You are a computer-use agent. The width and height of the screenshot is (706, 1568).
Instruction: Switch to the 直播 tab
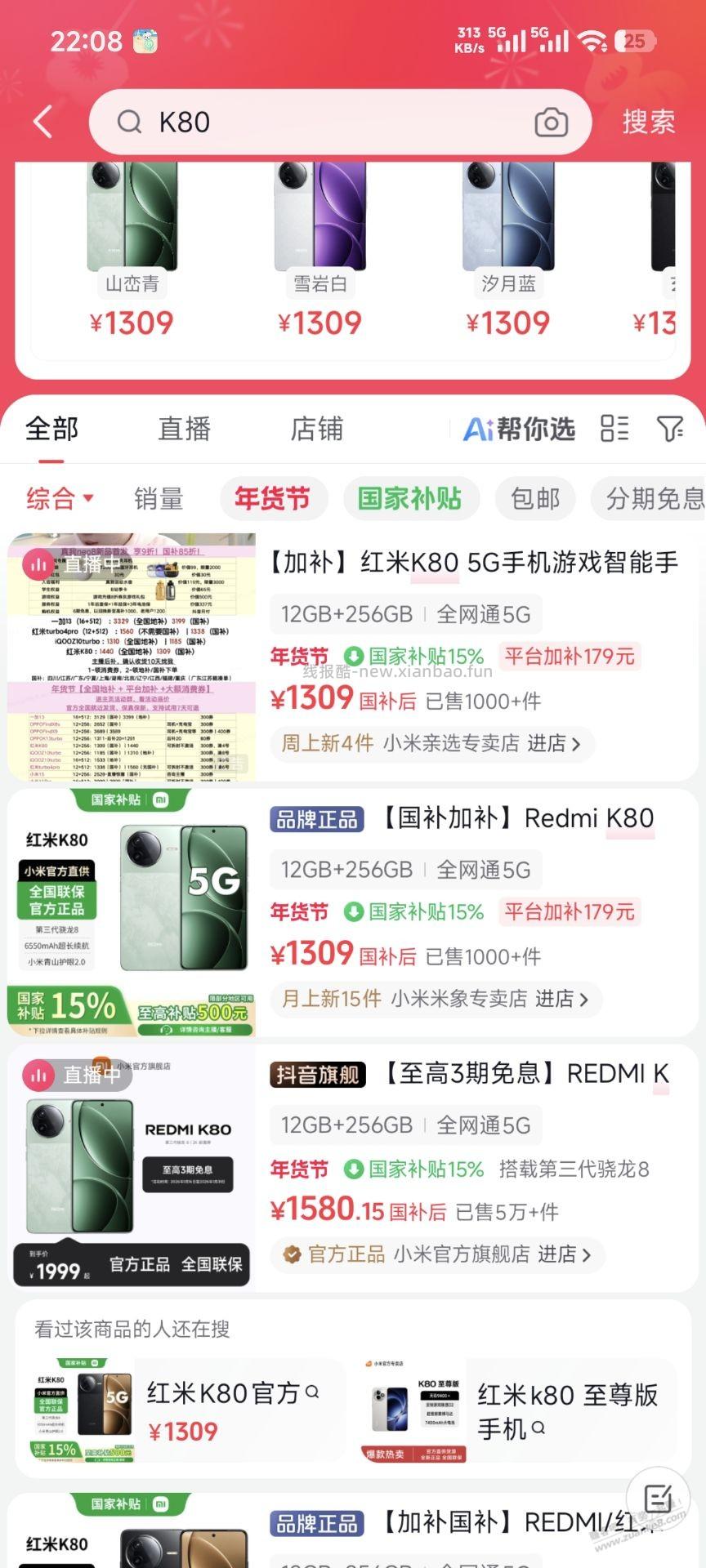point(186,428)
